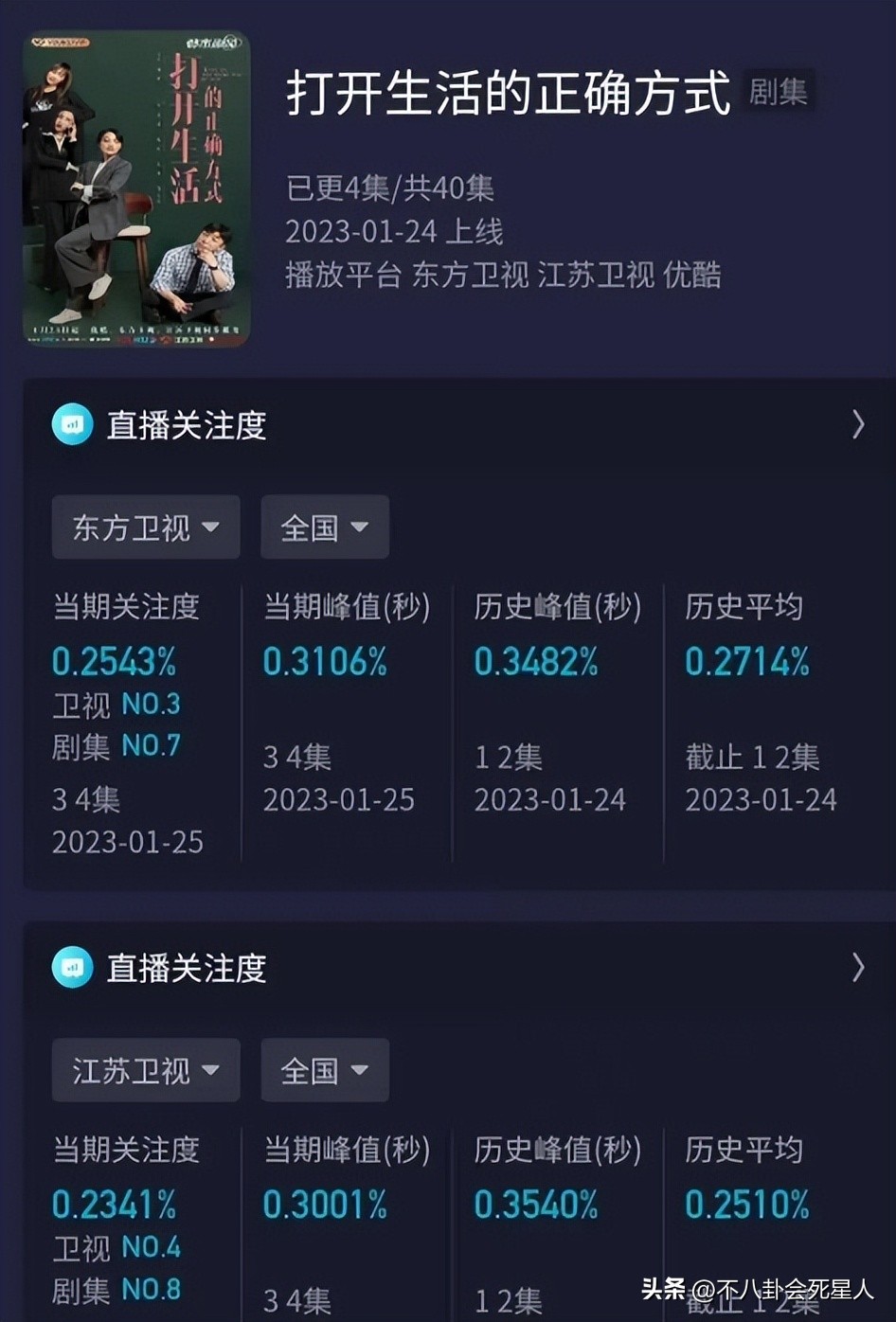
Task: Click the 卫视 NO.4 ranking in the Jiangsu section
Action: [115, 1247]
